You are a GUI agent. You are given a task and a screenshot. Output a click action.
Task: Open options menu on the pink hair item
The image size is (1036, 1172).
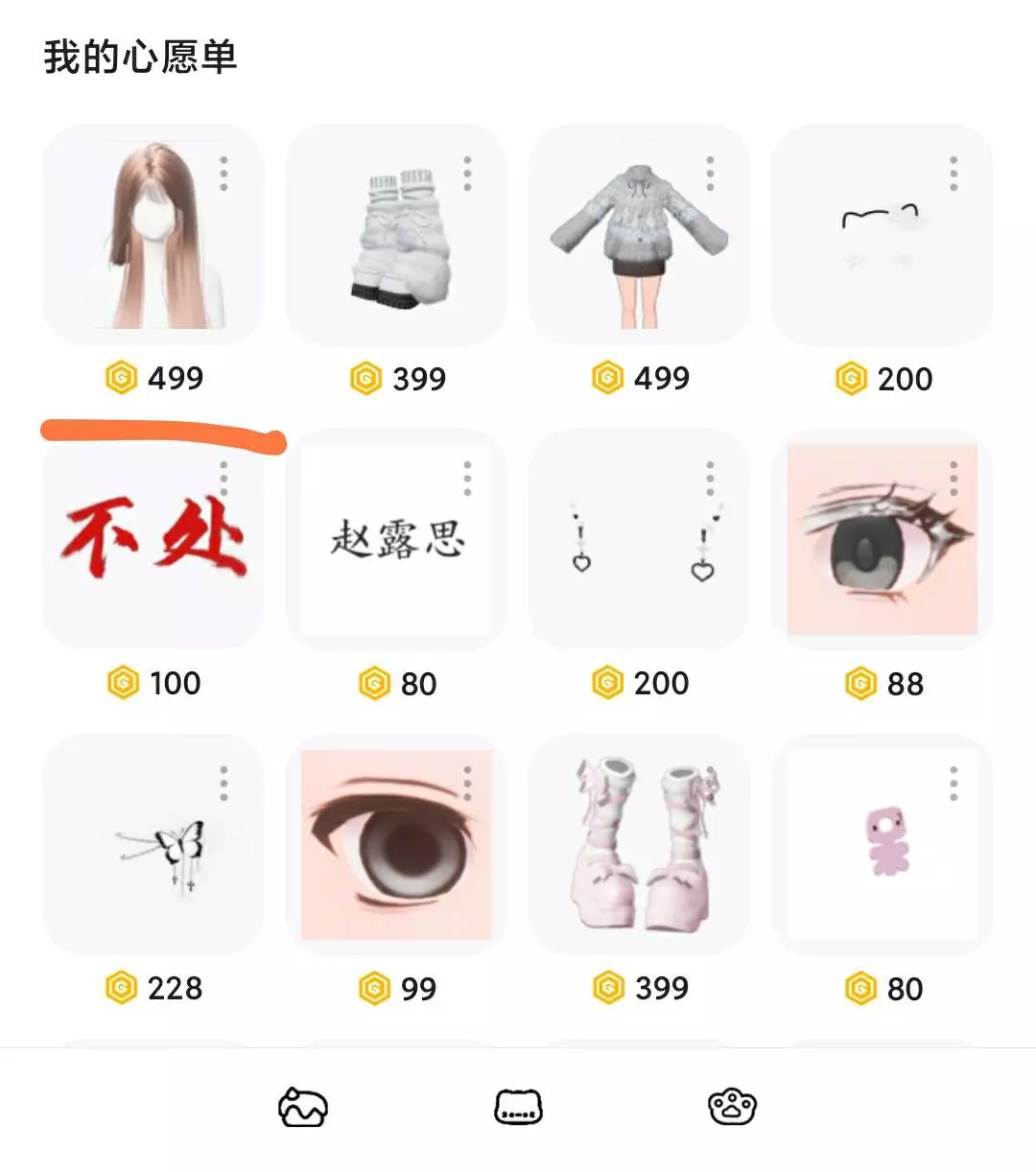coord(224,174)
